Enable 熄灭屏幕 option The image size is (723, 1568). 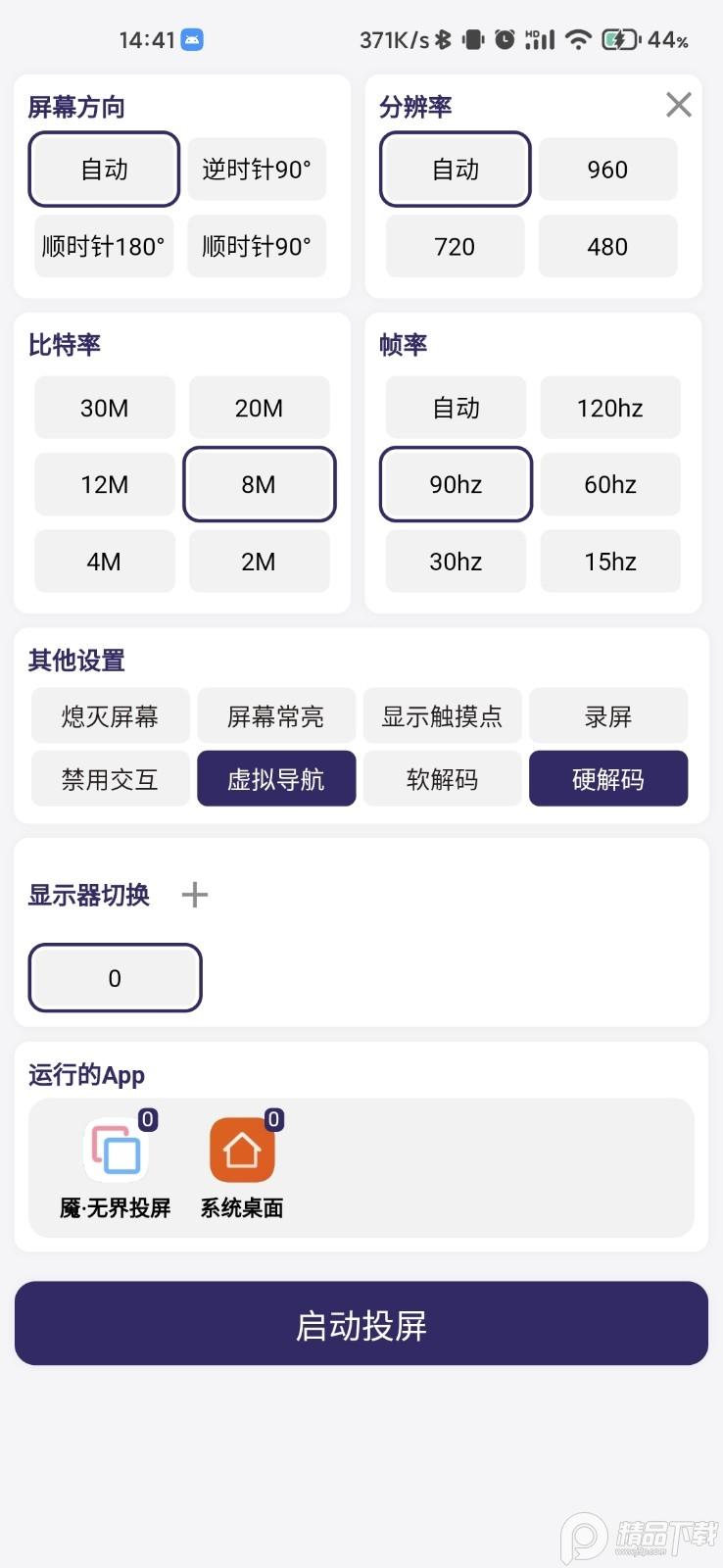pos(110,717)
